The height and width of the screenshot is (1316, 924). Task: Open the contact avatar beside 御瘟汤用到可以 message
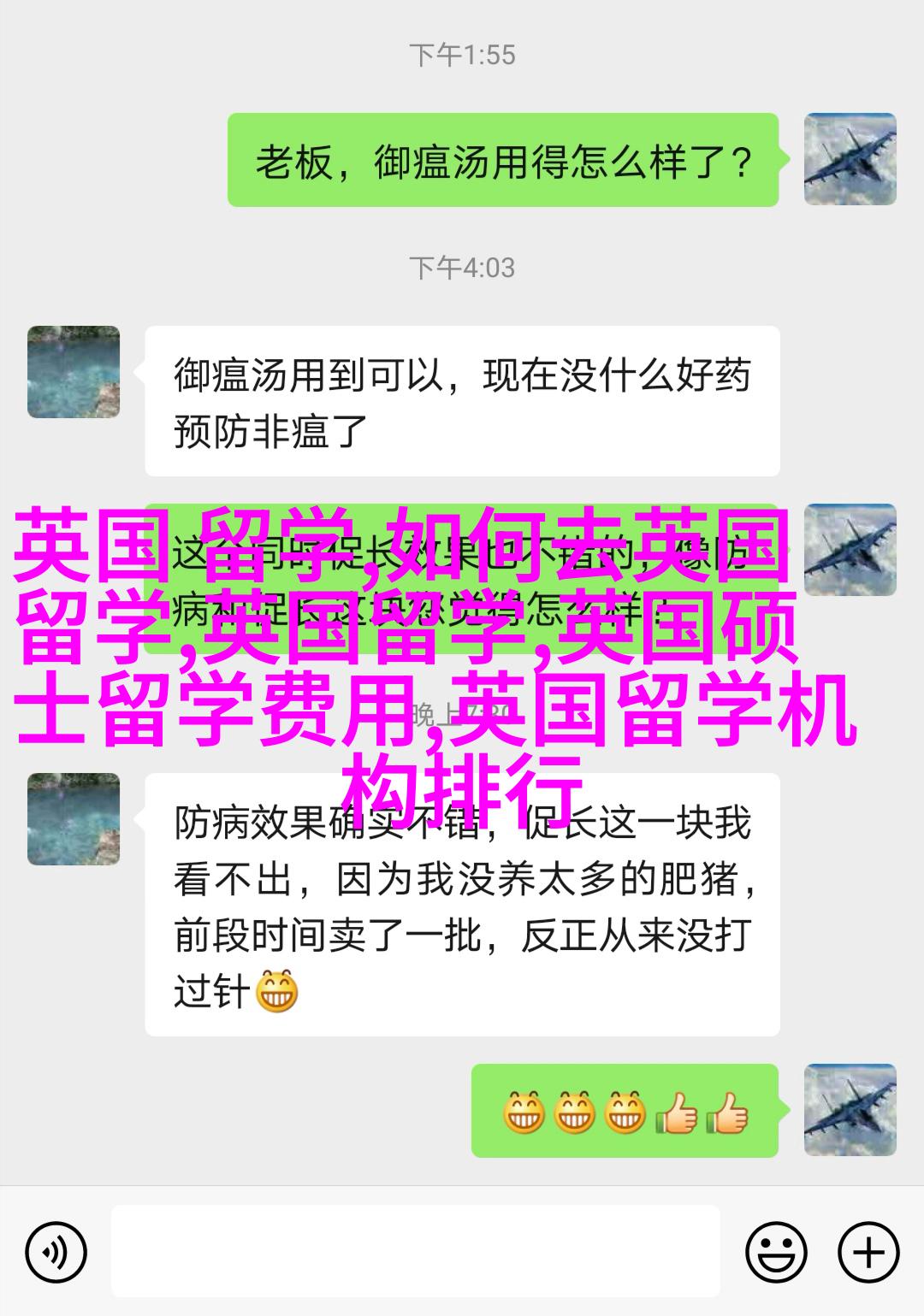pyautogui.click(x=74, y=372)
